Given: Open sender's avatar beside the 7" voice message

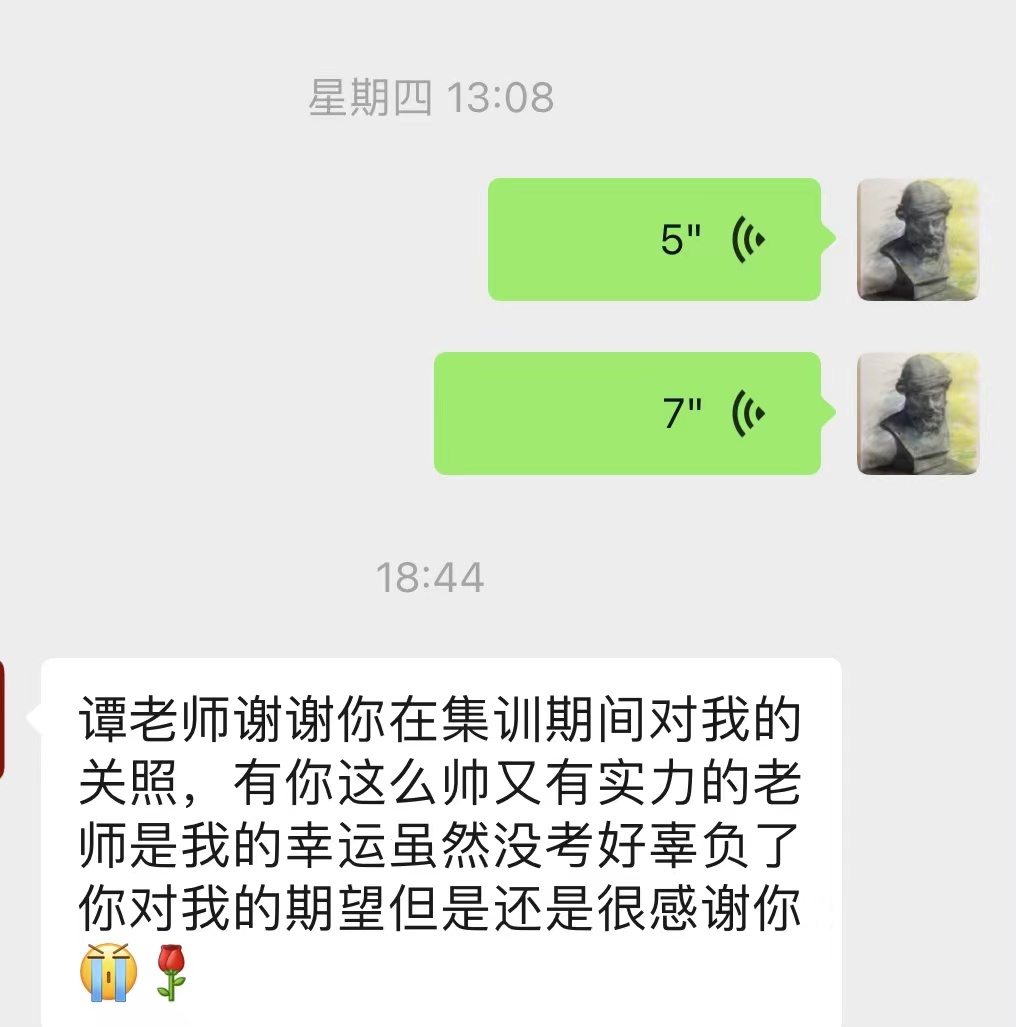Looking at the screenshot, I should [917, 413].
